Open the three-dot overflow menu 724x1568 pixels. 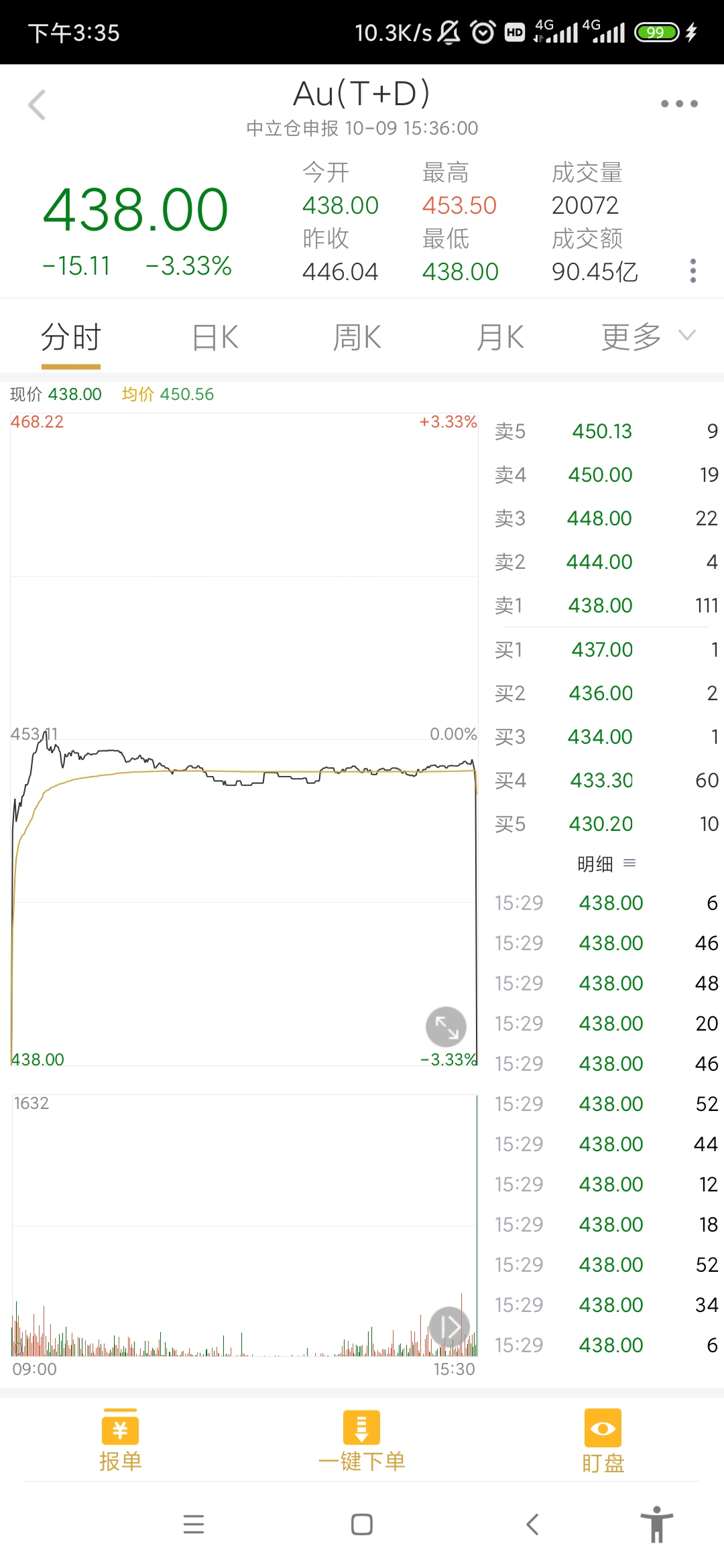pos(679,104)
